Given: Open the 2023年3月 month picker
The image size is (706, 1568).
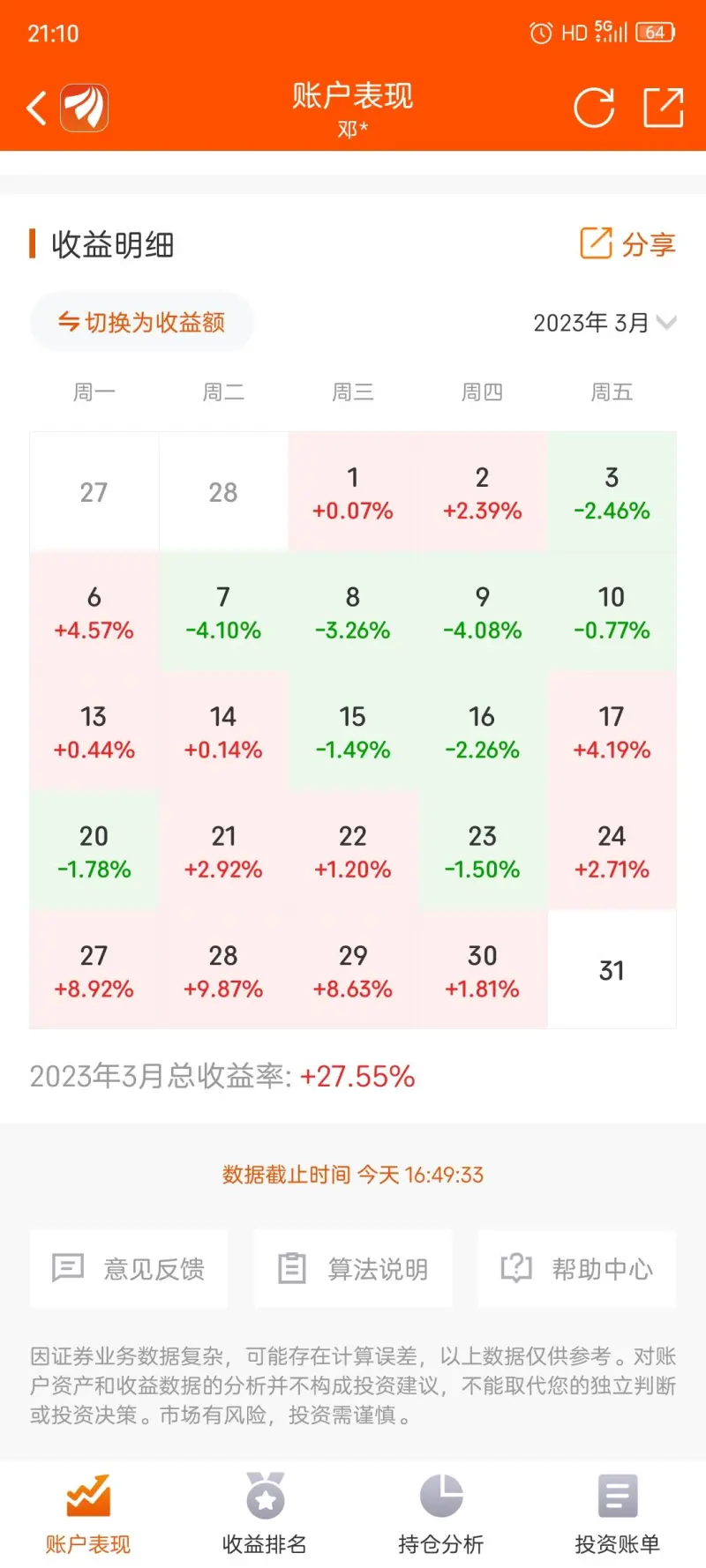Looking at the screenshot, I should [x=605, y=323].
